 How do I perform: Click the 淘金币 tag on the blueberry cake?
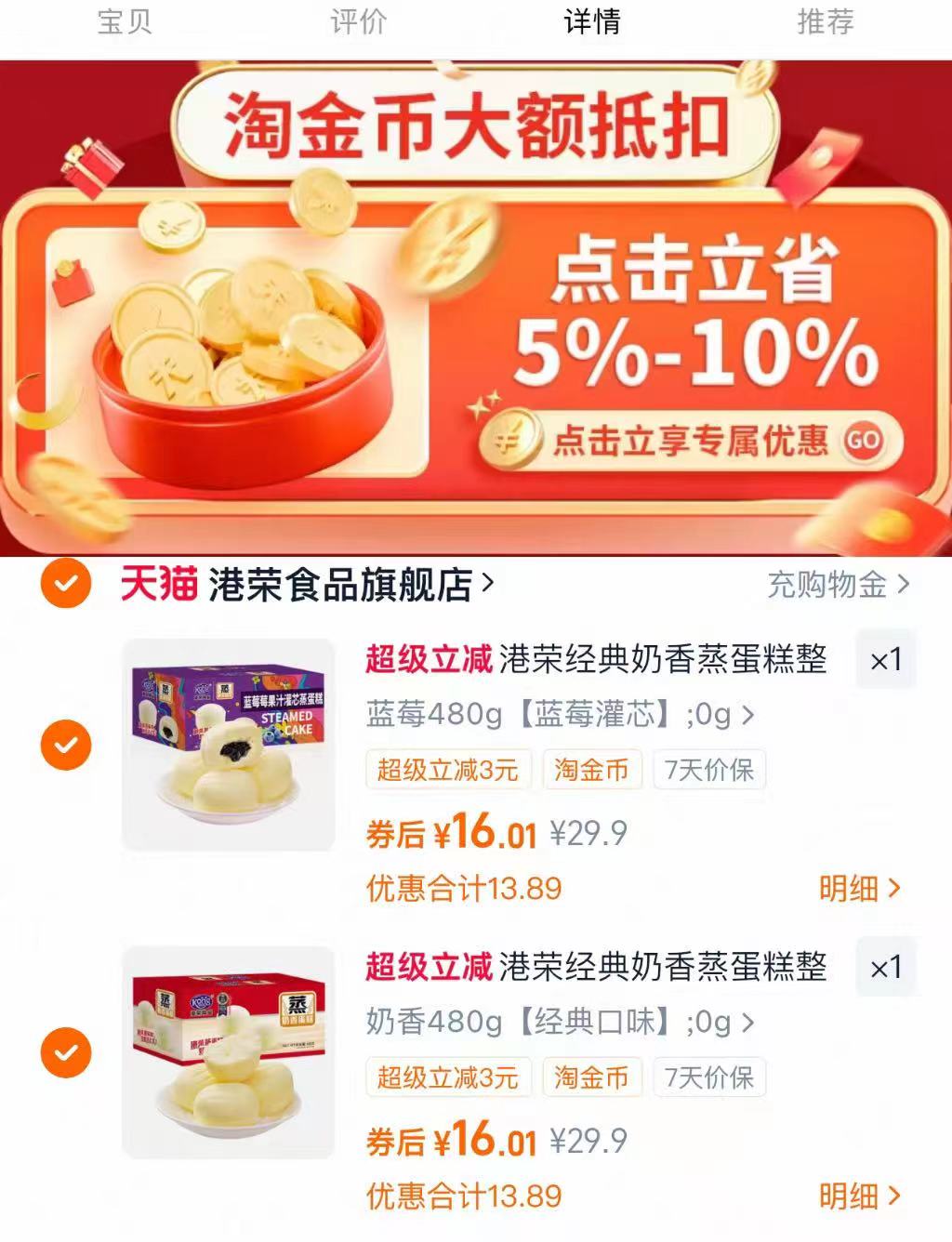(592, 770)
